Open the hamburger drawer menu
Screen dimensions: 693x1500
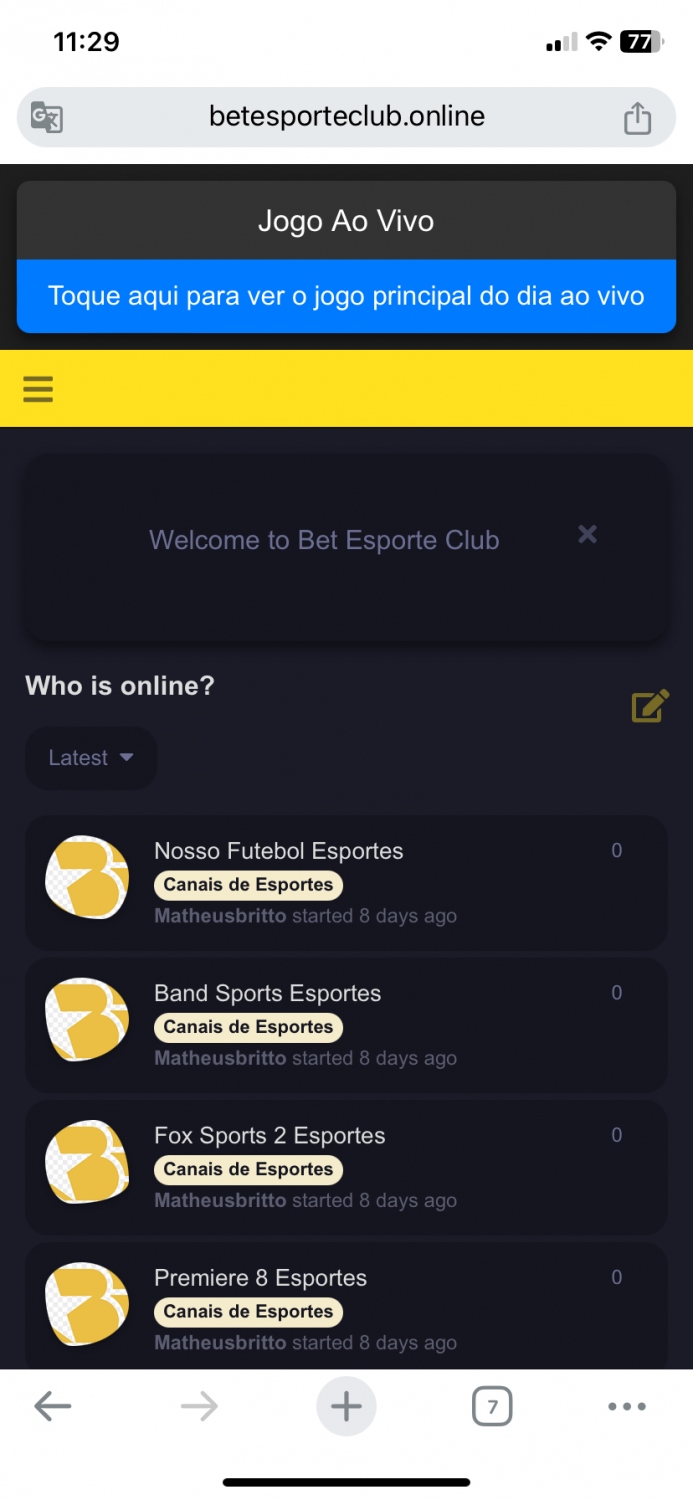tap(38, 388)
